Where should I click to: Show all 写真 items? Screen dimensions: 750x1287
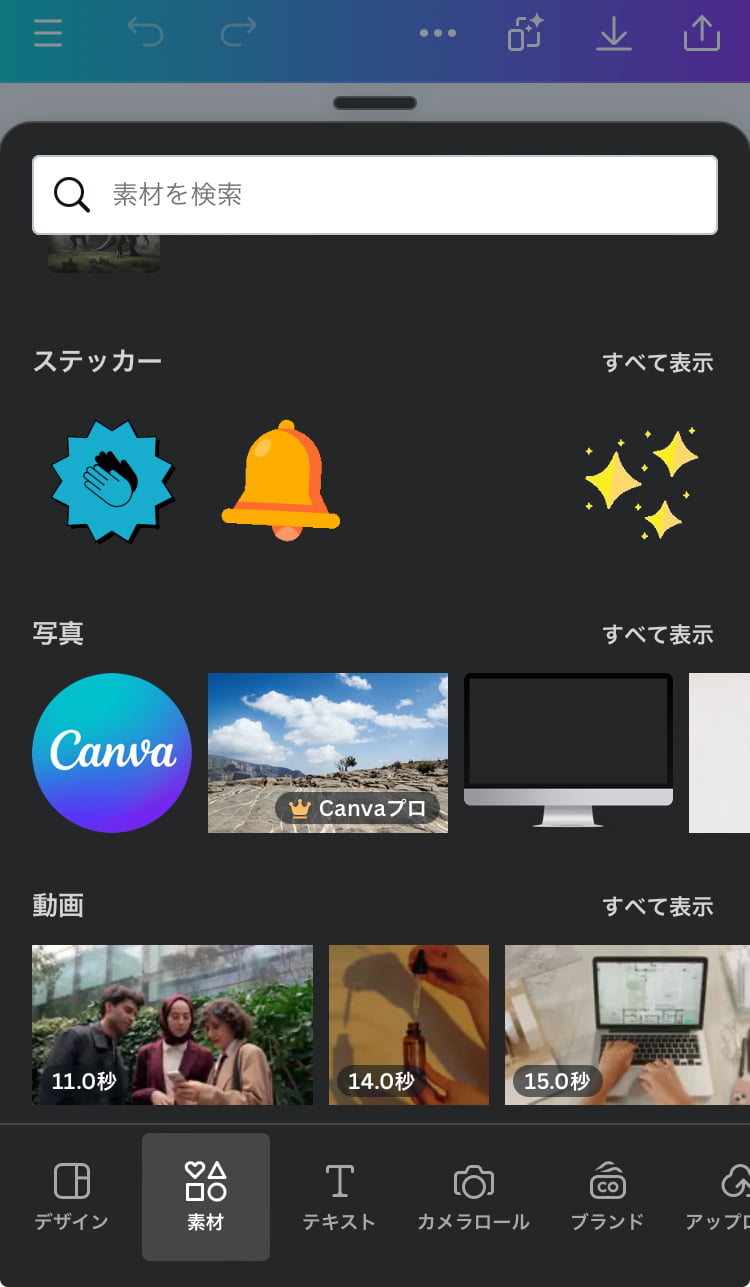tap(657, 634)
